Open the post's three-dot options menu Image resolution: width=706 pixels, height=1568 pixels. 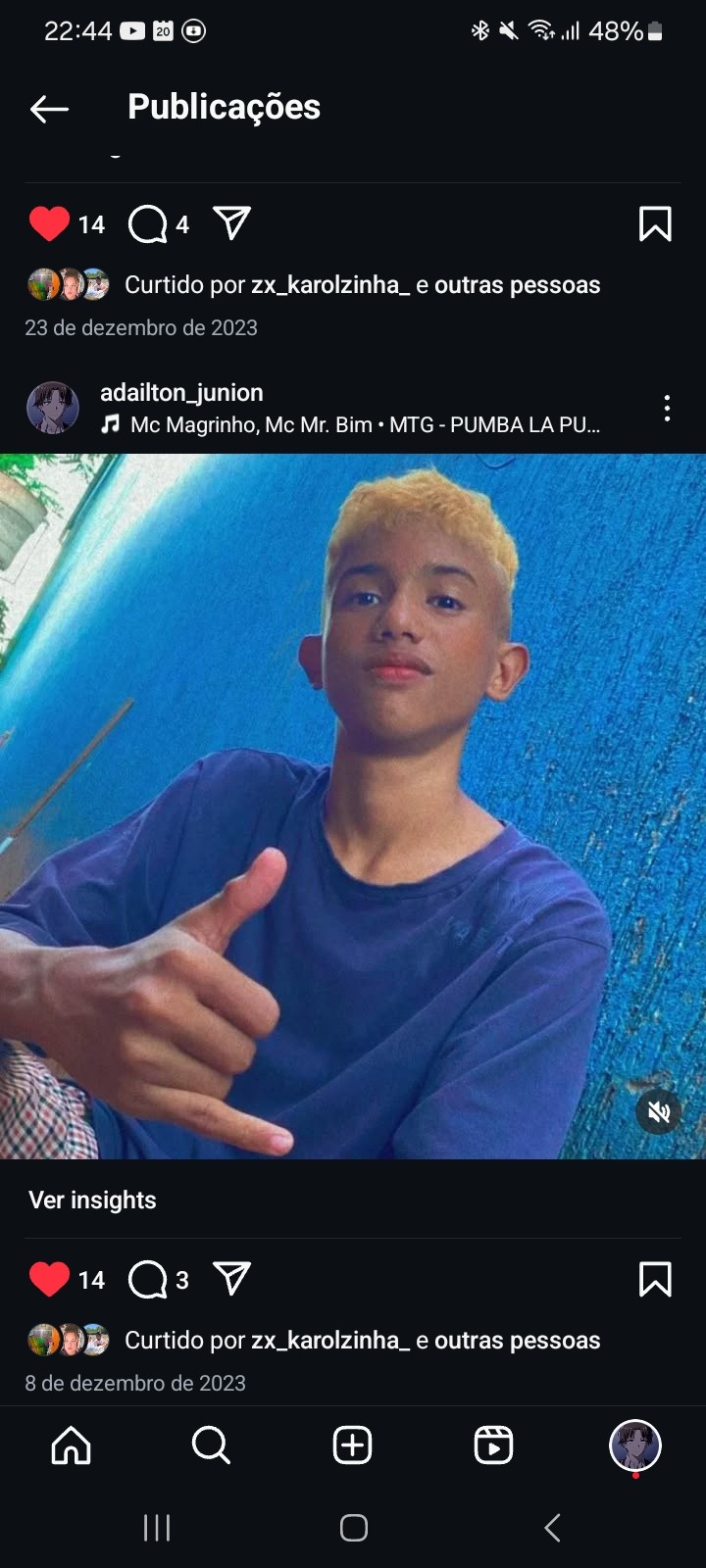(x=667, y=409)
